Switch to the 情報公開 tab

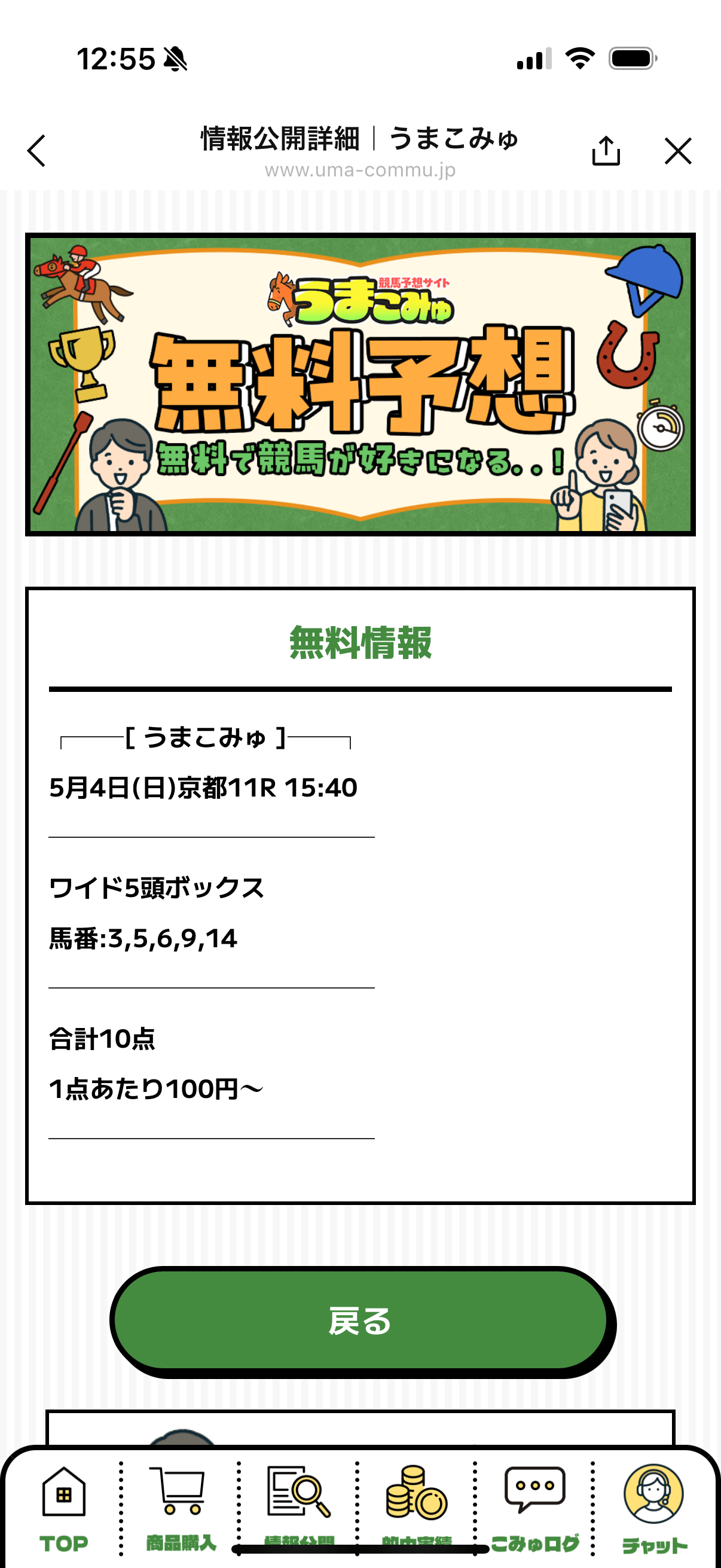tap(299, 1508)
